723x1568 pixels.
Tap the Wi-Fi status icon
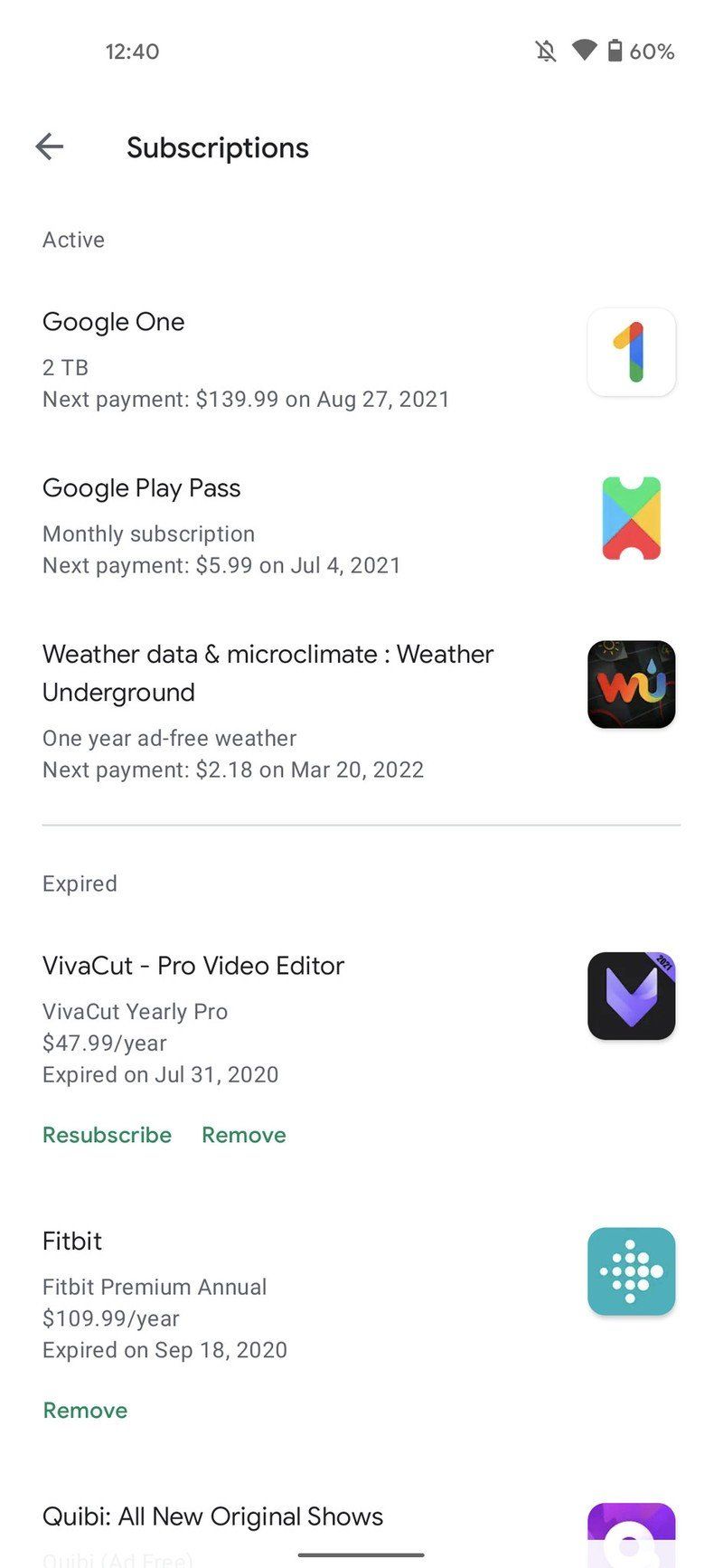click(584, 52)
